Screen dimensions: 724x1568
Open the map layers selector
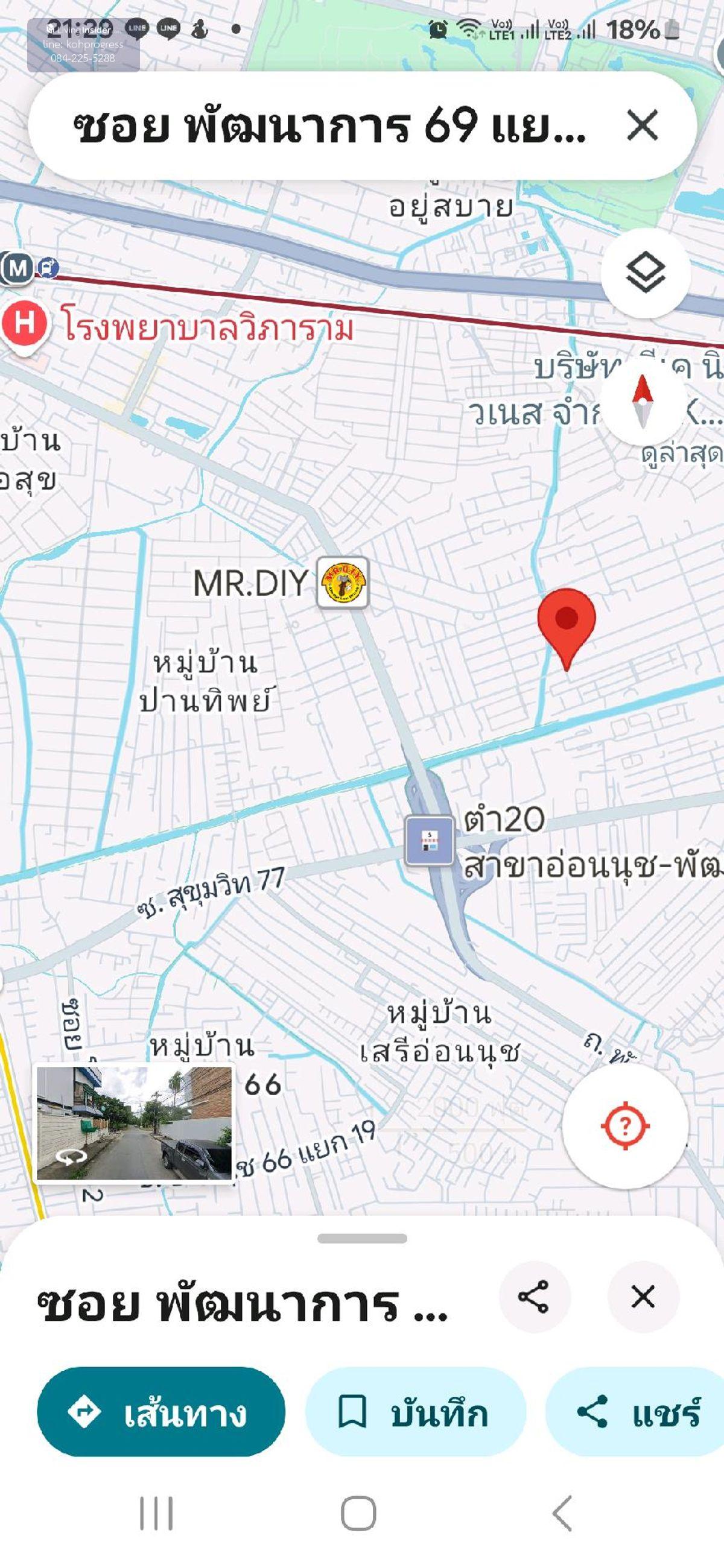pyautogui.click(x=646, y=272)
